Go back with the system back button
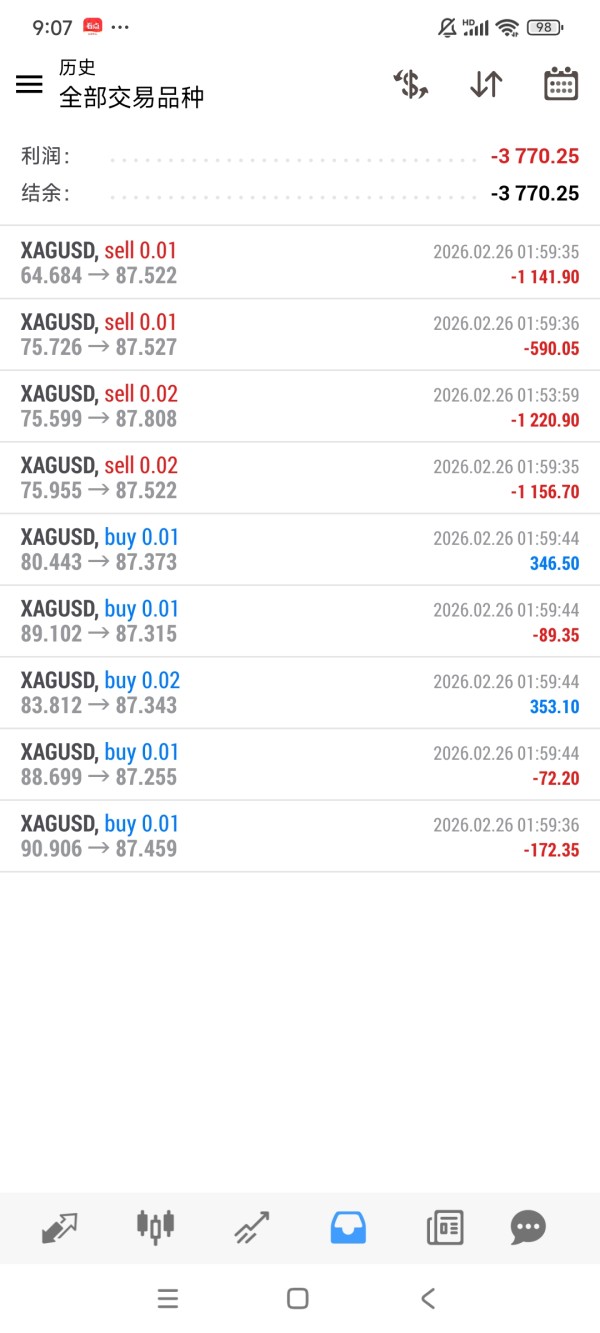 tap(428, 1299)
